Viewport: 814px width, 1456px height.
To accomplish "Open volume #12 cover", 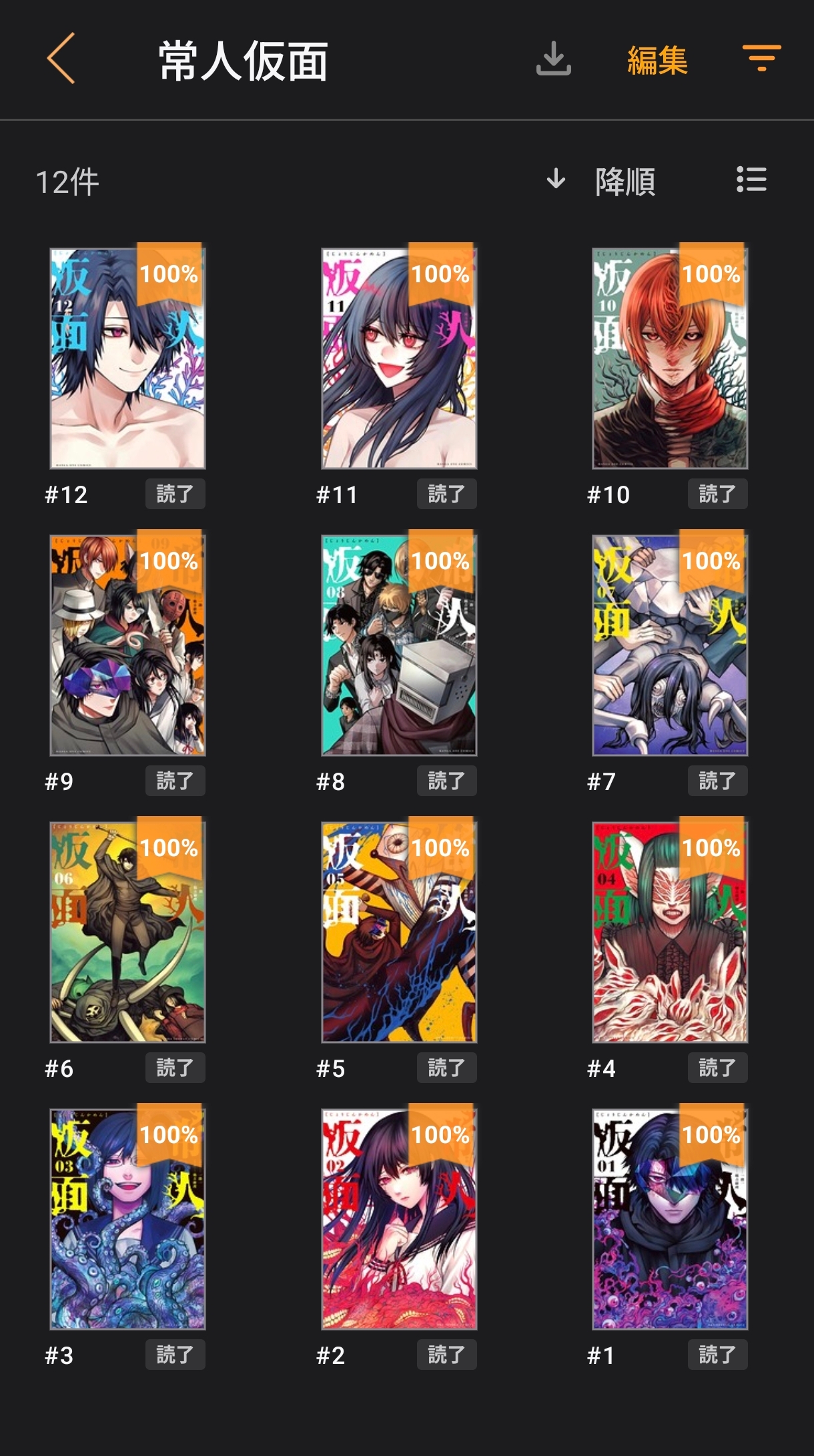I will [x=127, y=358].
